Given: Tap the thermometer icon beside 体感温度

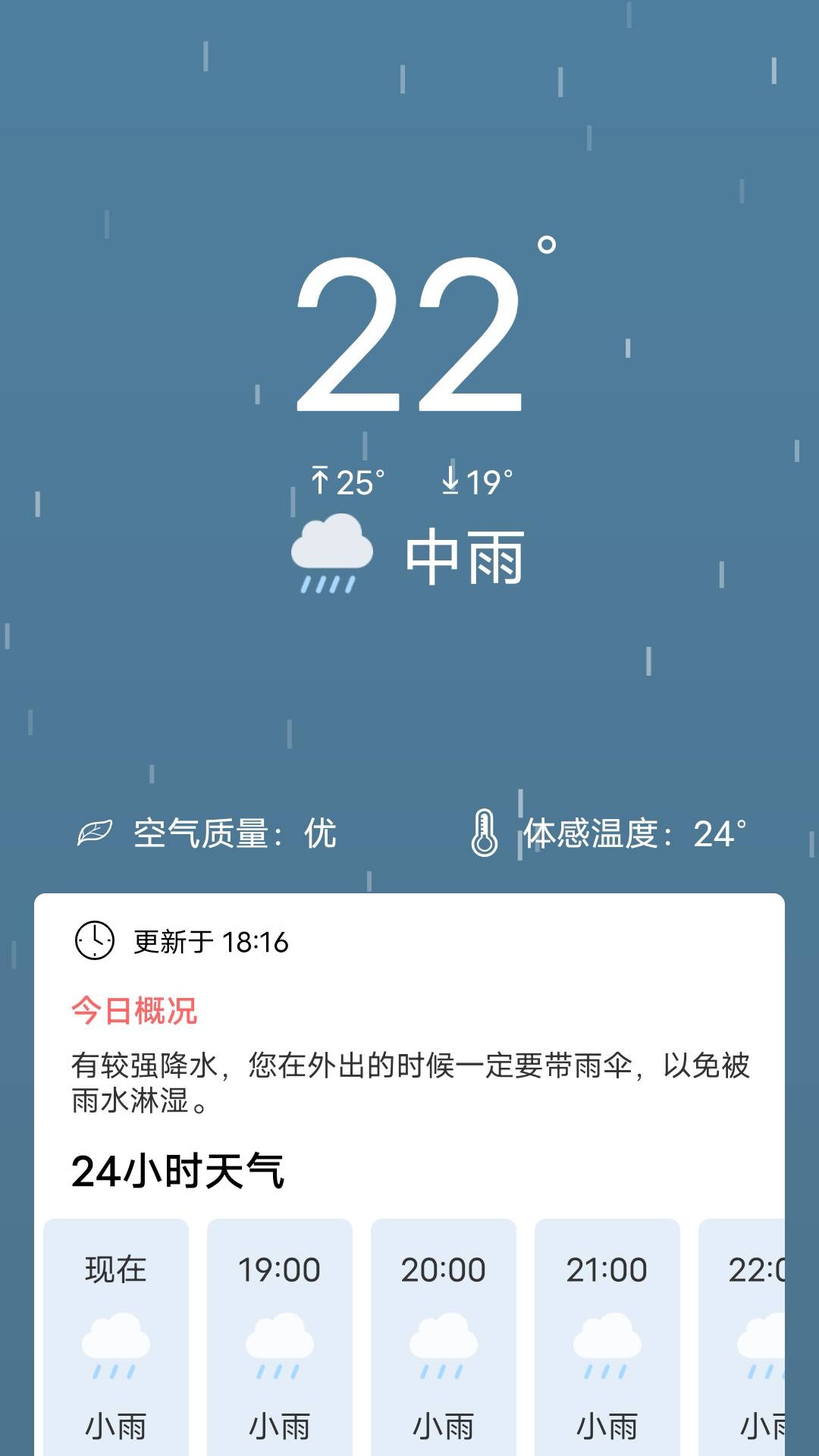Looking at the screenshot, I should [484, 834].
